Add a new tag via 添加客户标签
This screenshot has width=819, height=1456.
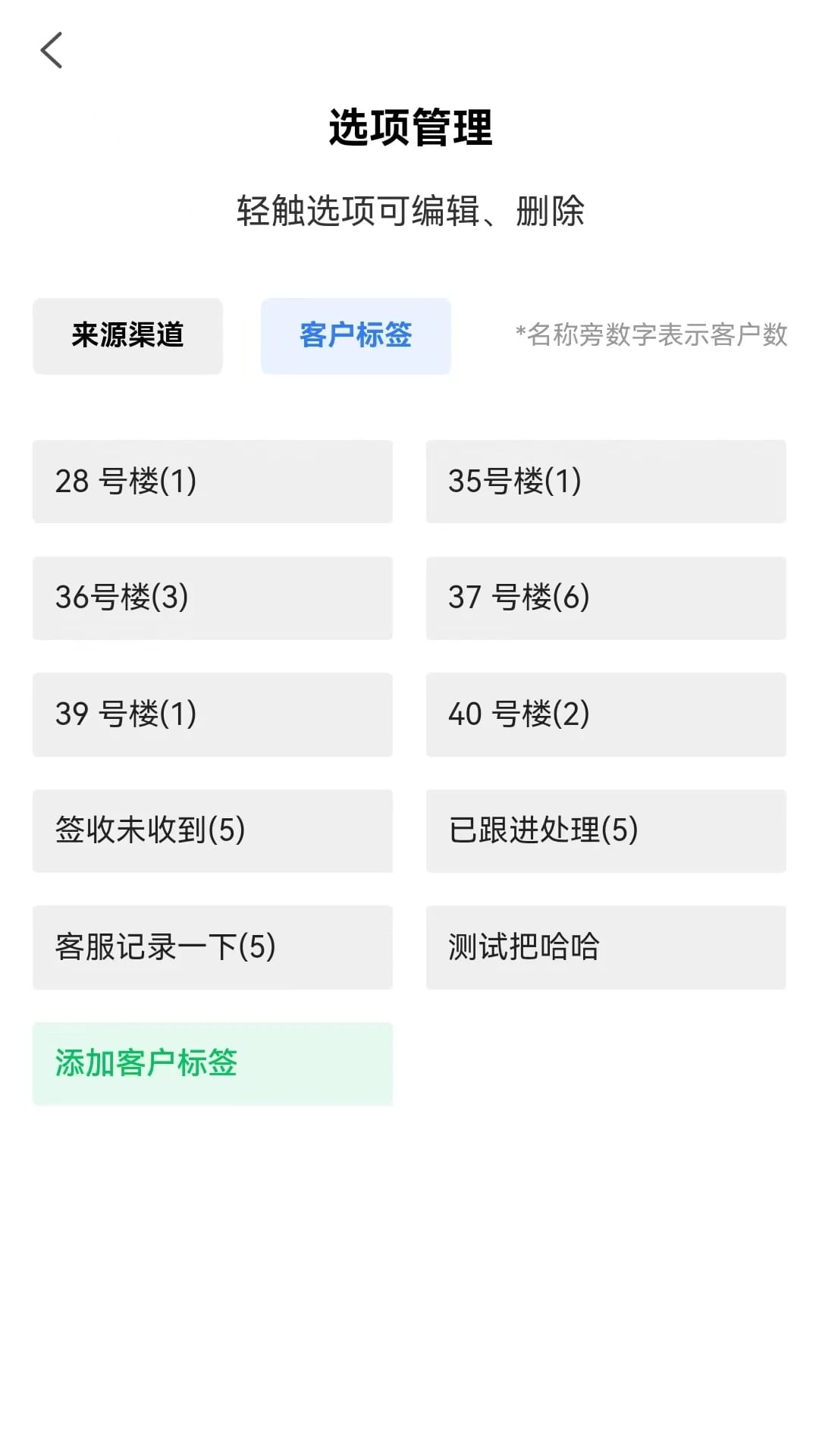(x=212, y=1063)
